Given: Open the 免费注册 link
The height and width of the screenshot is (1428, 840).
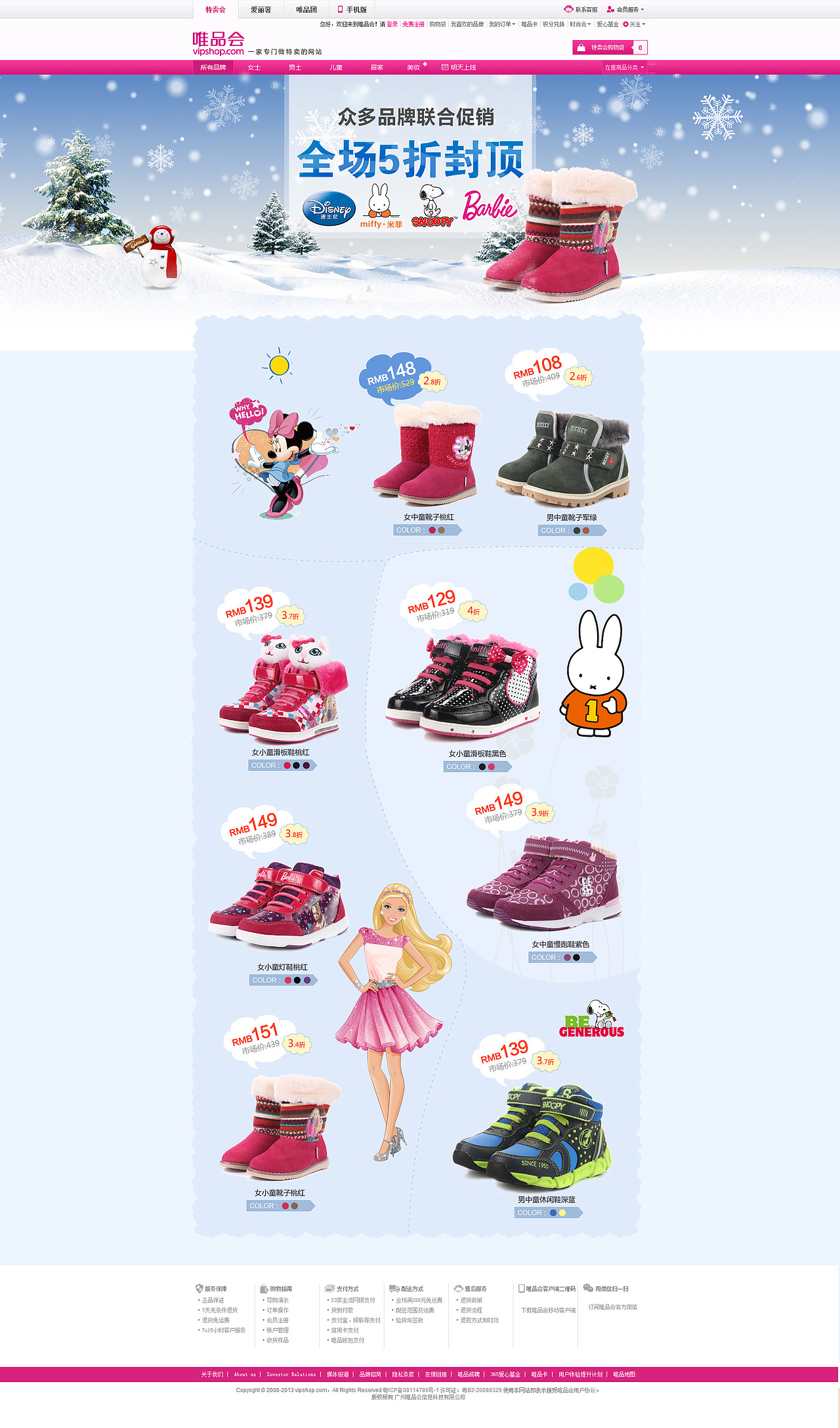Looking at the screenshot, I should (413, 24).
